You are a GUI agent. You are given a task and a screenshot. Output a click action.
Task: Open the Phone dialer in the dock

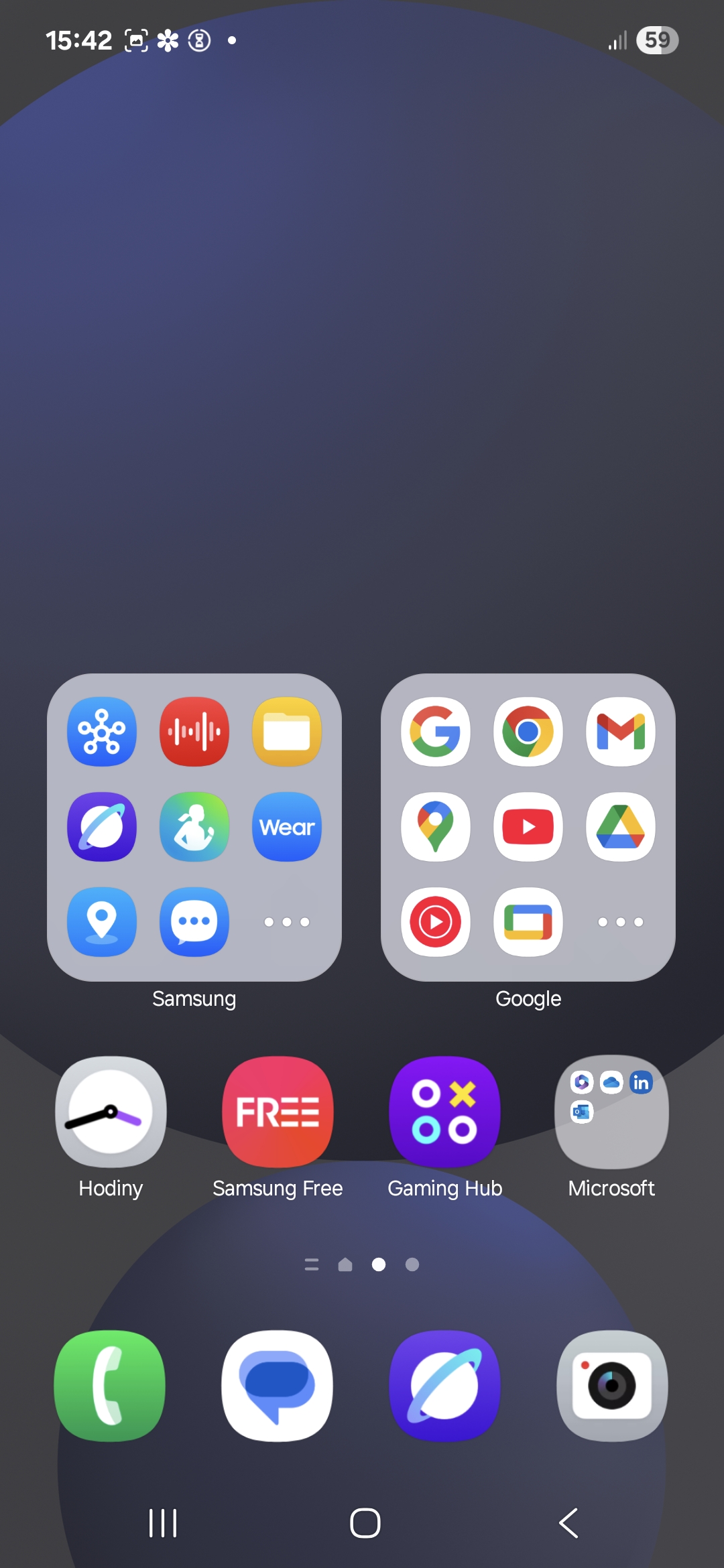pos(110,1386)
